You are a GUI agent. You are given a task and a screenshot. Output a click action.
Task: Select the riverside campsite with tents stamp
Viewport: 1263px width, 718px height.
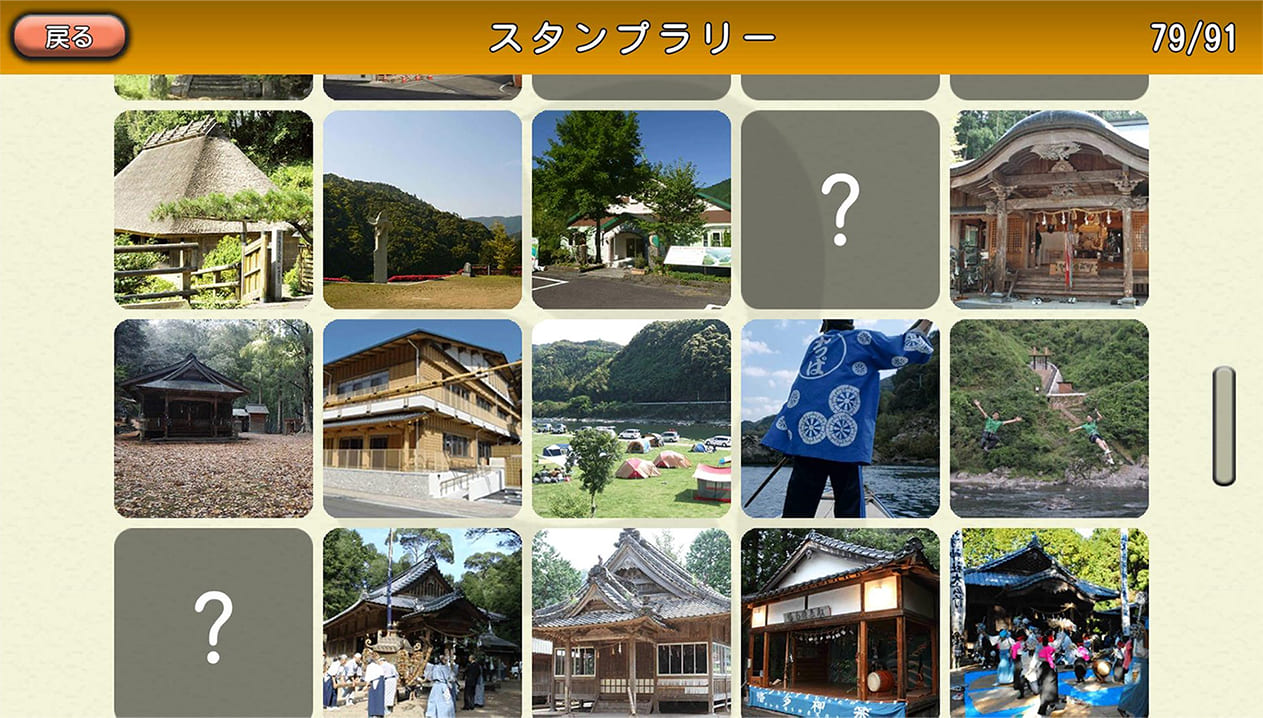[631, 418]
